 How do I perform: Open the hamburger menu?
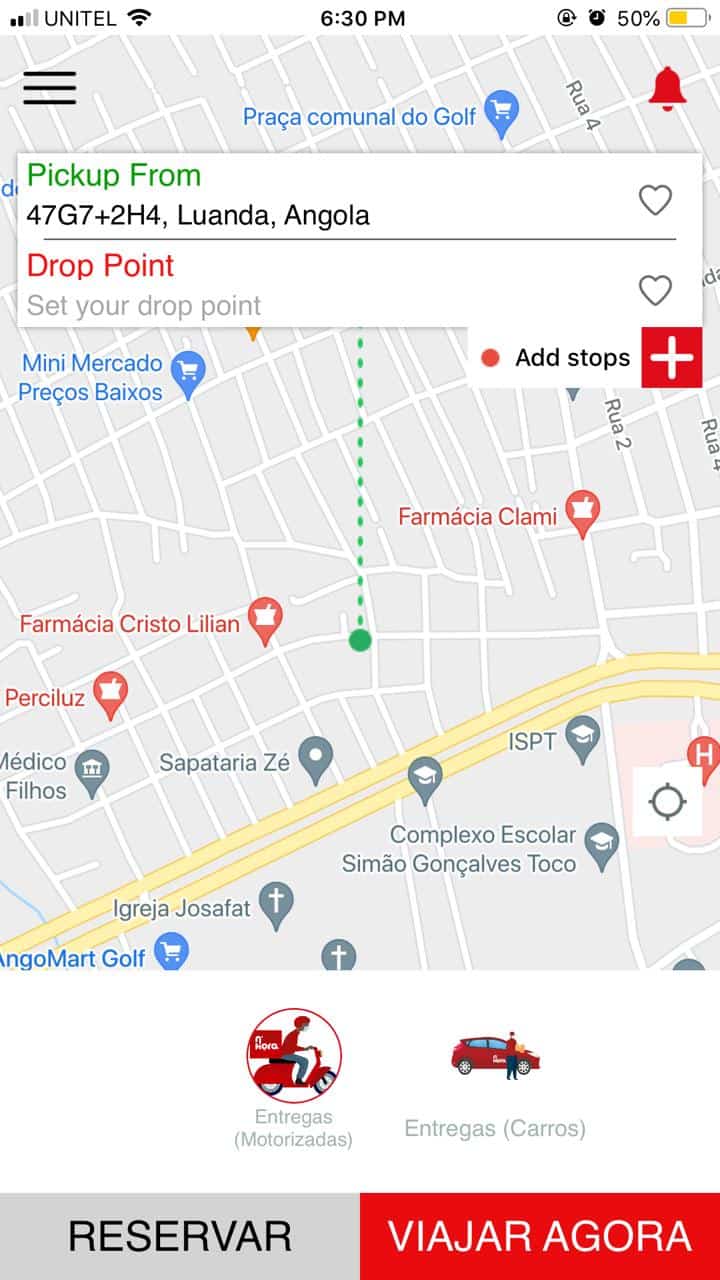click(x=50, y=88)
